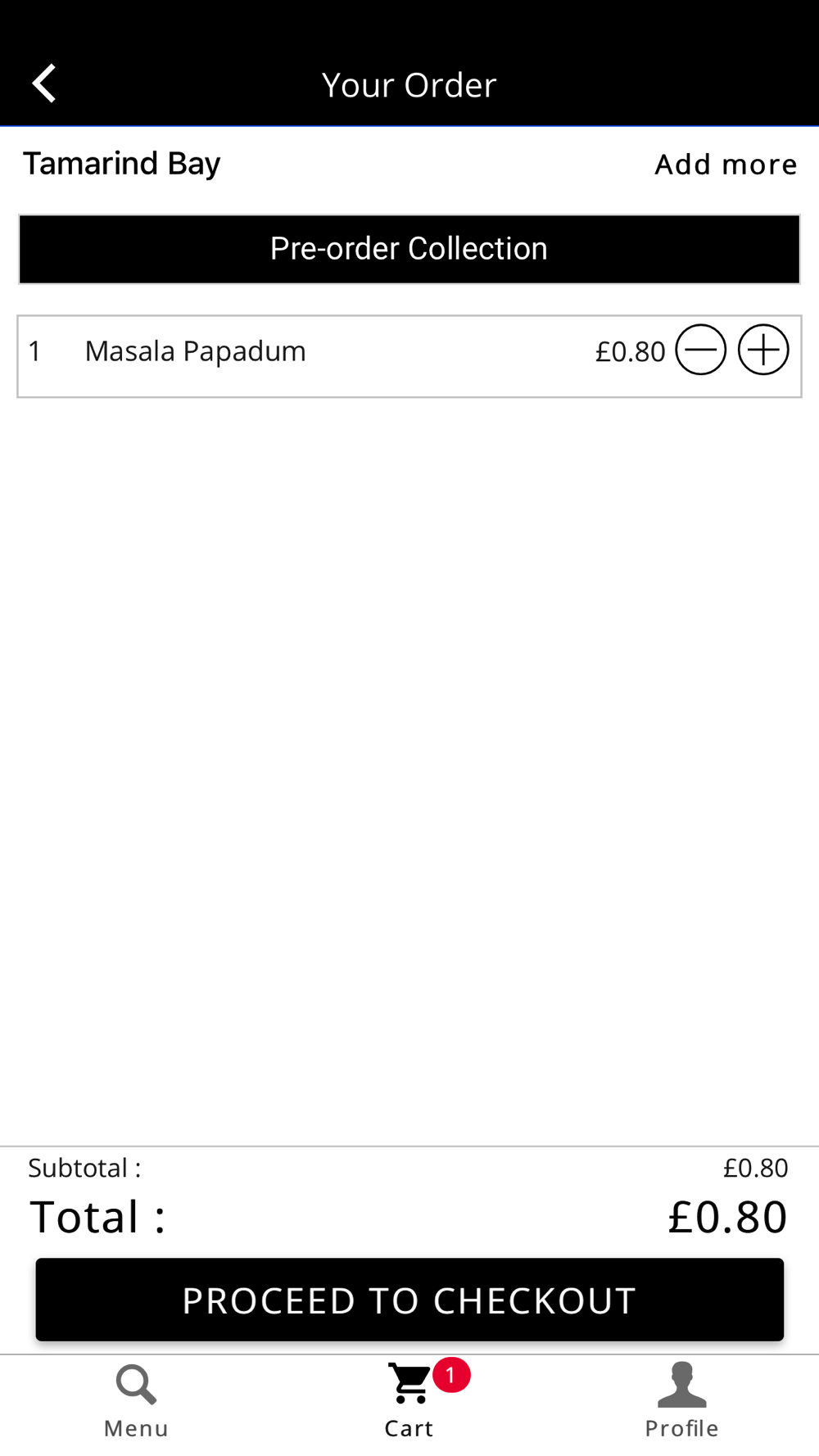Decrease Masala Papadum quantity

click(x=700, y=350)
